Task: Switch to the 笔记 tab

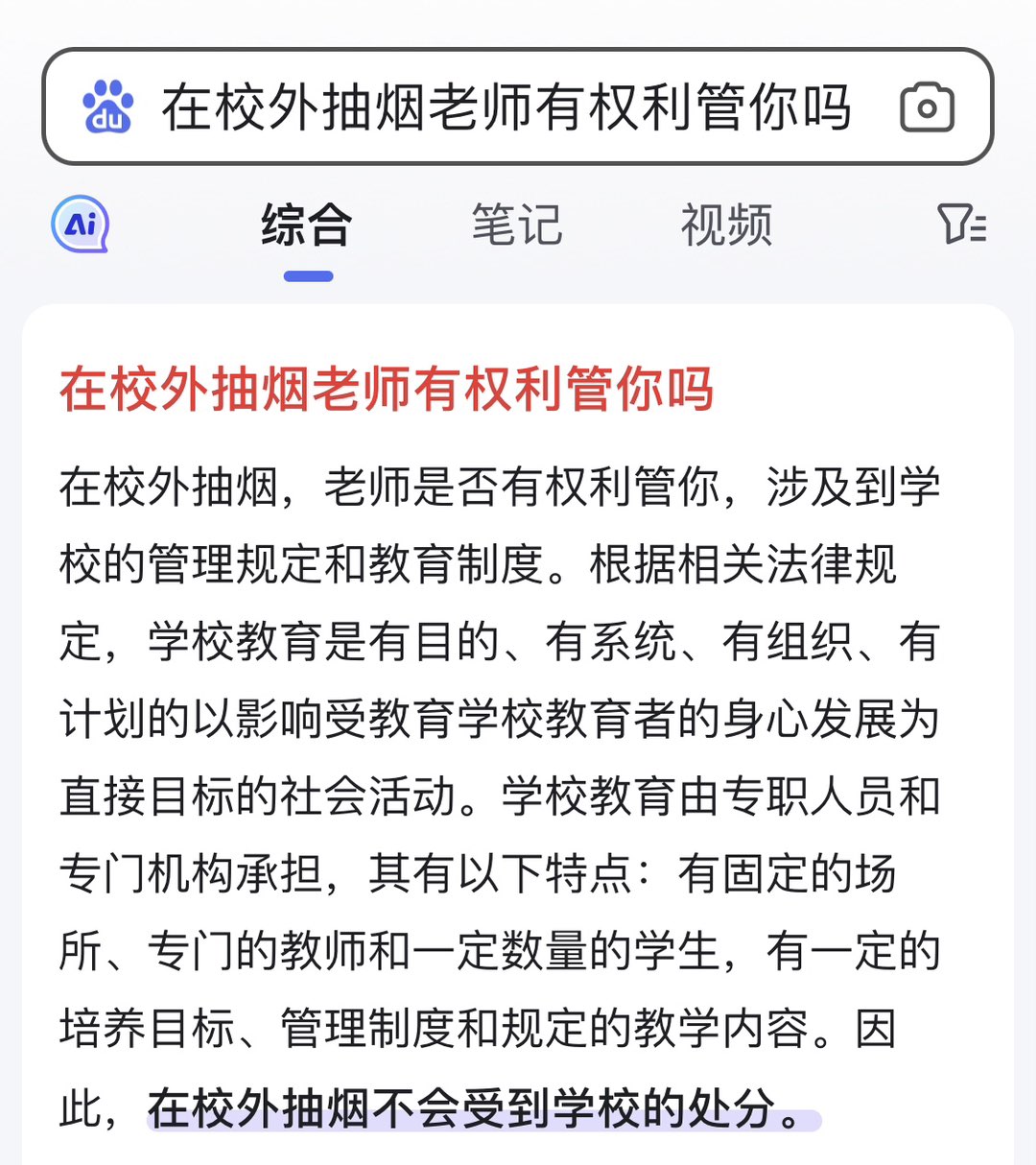Action: coord(516,226)
